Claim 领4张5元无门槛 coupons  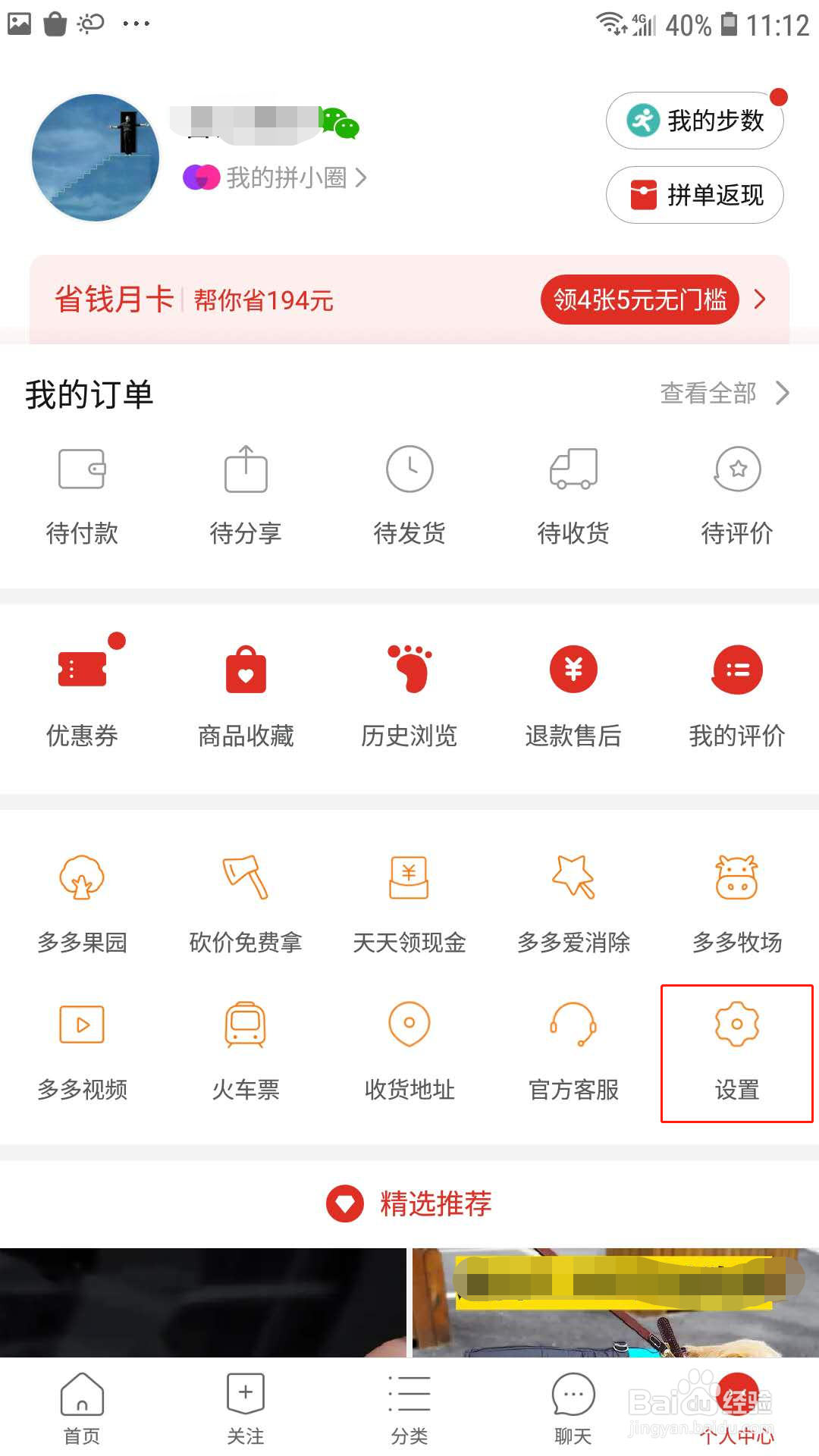click(639, 300)
